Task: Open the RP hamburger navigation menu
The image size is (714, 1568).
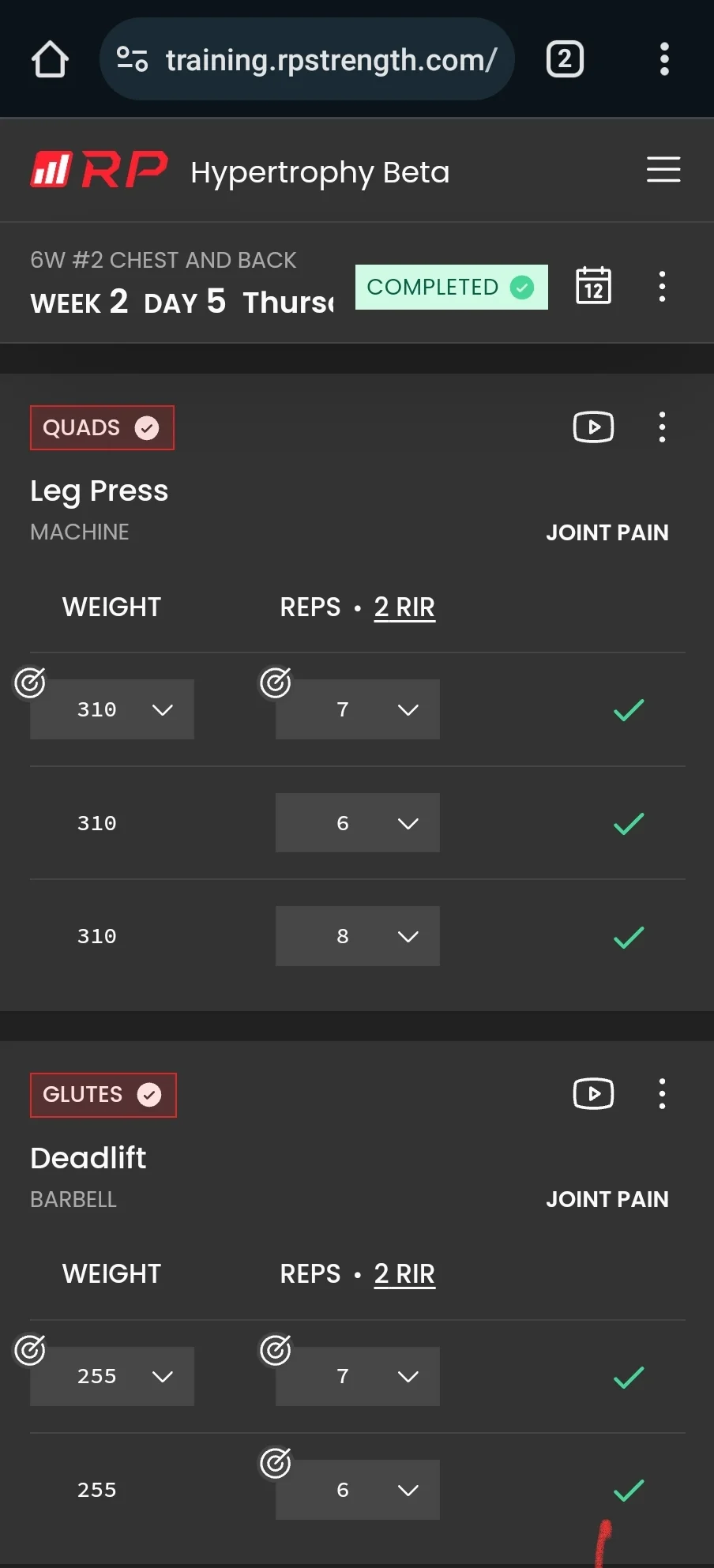Action: (x=663, y=170)
